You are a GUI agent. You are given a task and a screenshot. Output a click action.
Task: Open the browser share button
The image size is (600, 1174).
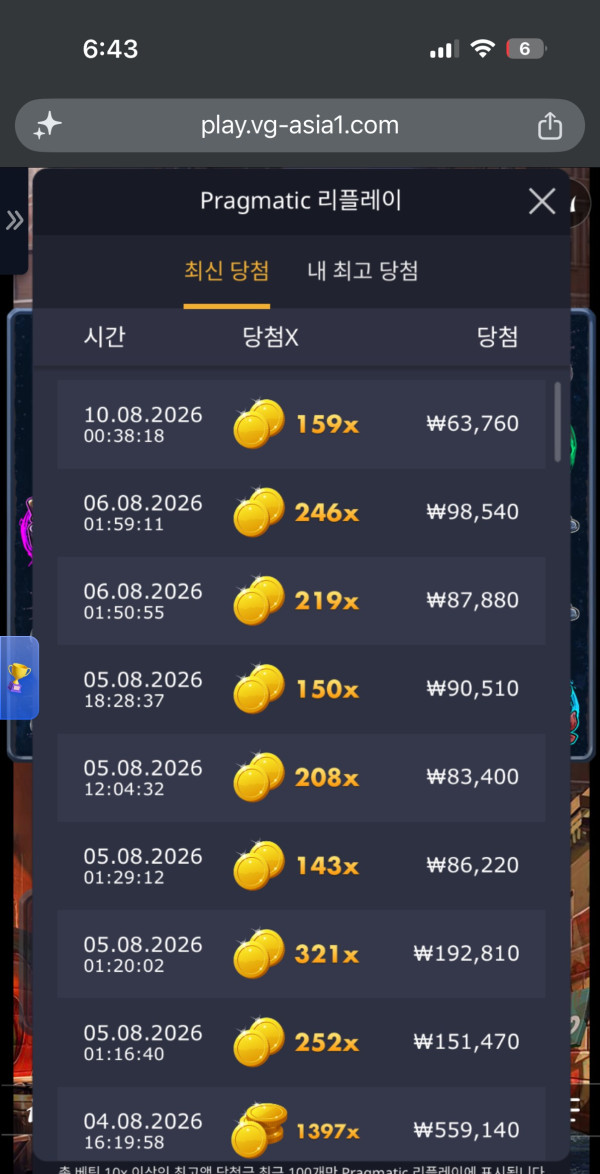[550, 126]
